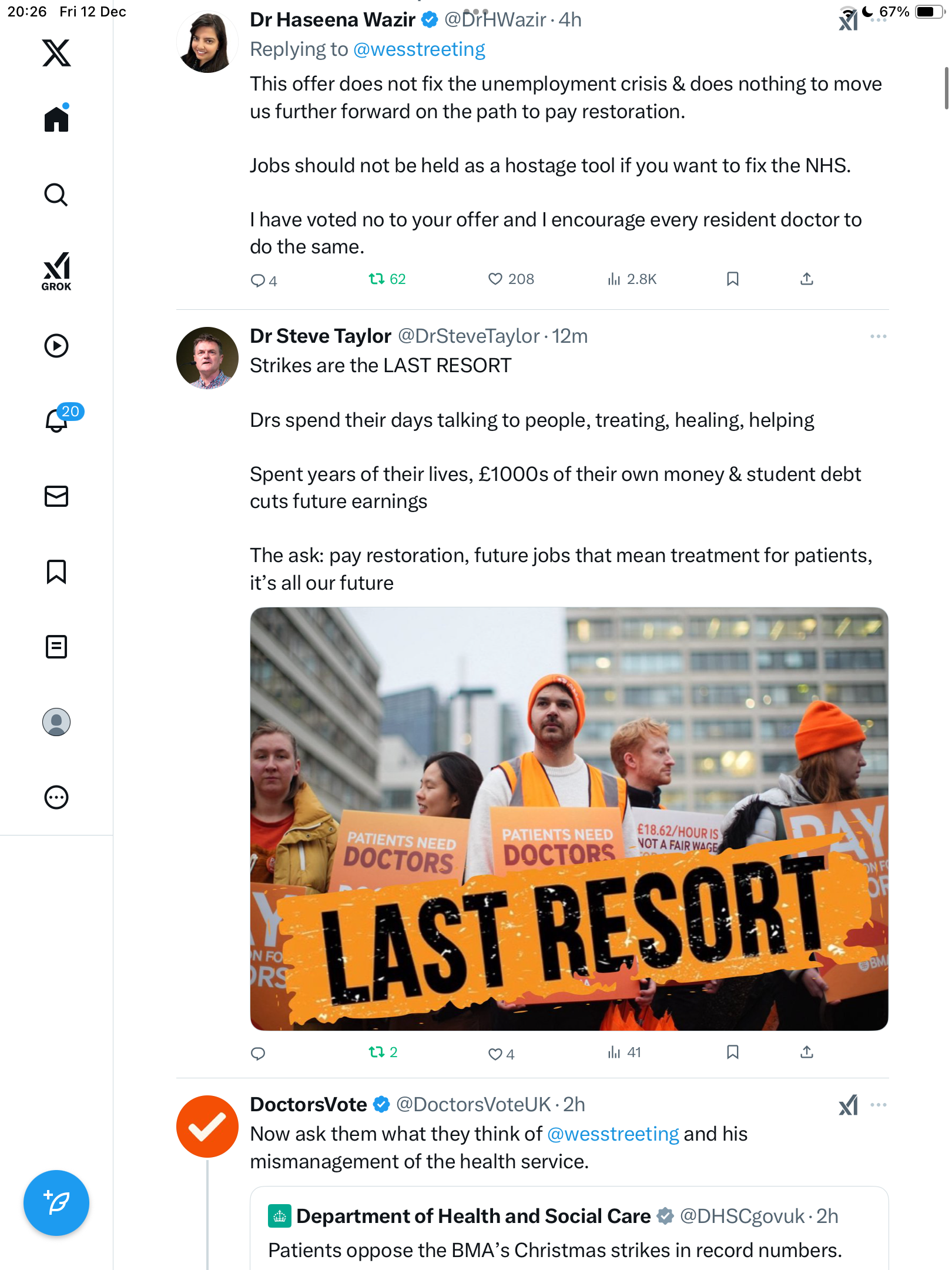Share Dr Steve Taylor's post
952x1270 pixels.
(x=807, y=1052)
